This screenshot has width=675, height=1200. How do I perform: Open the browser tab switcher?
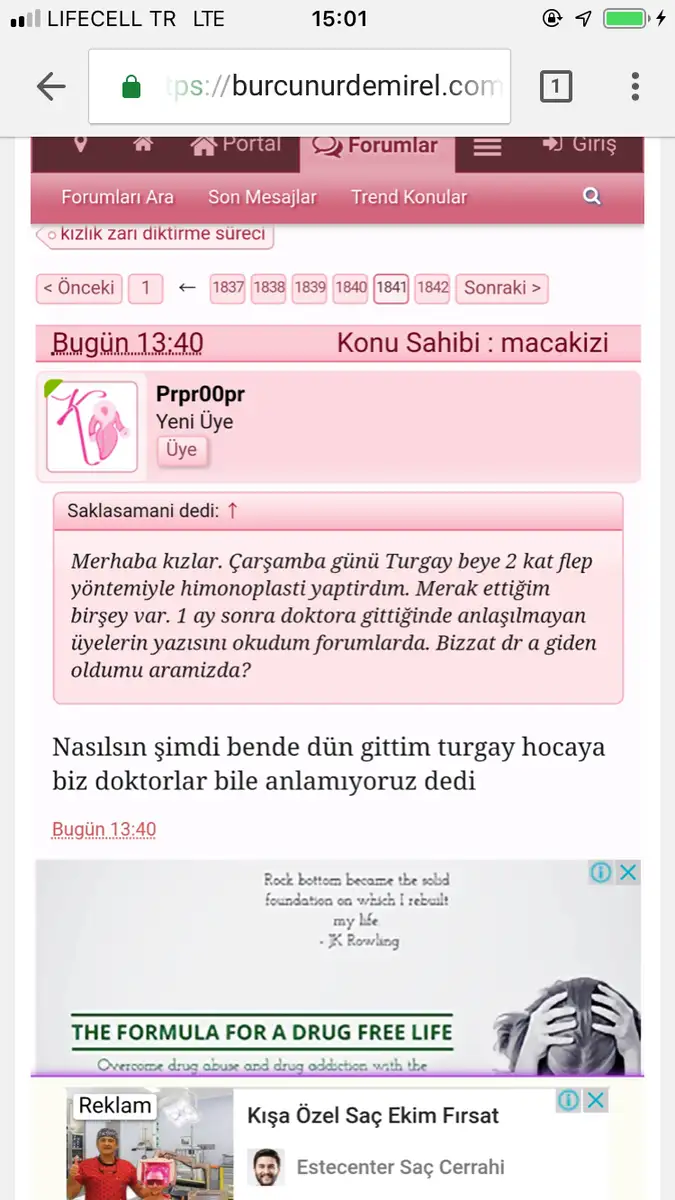click(x=556, y=87)
